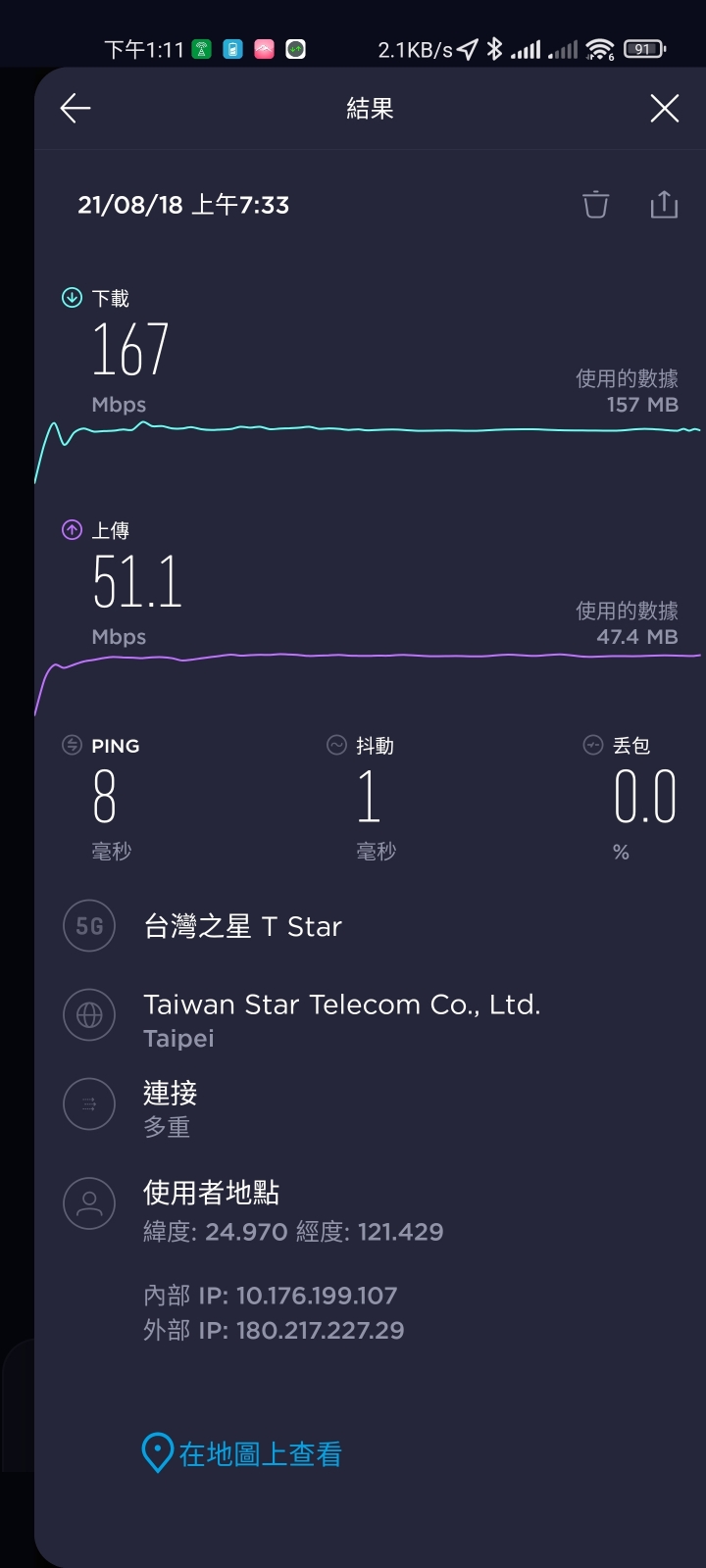Close the results screen
Image resolution: width=706 pixels, height=1568 pixels.
[665, 109]
